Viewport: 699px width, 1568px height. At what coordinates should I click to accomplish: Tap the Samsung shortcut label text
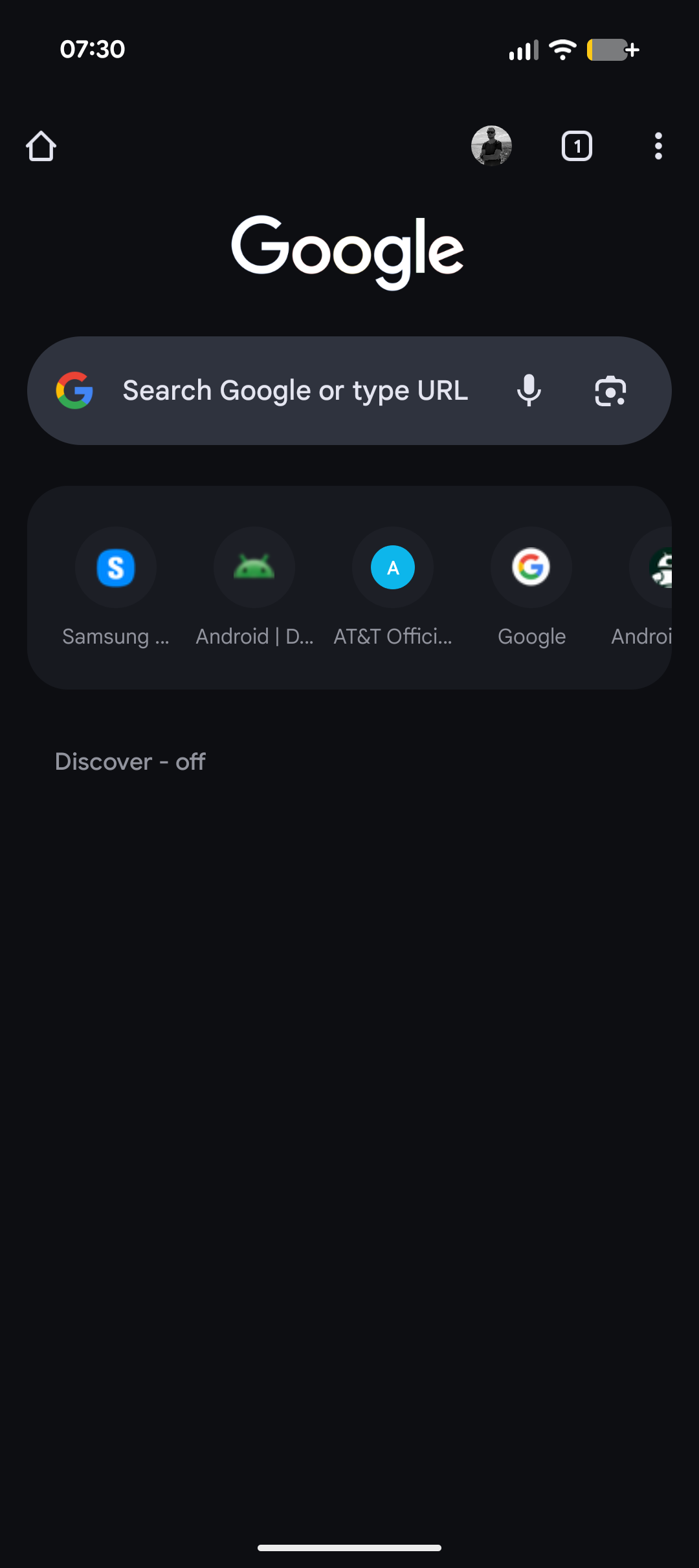tap(115, 636)
